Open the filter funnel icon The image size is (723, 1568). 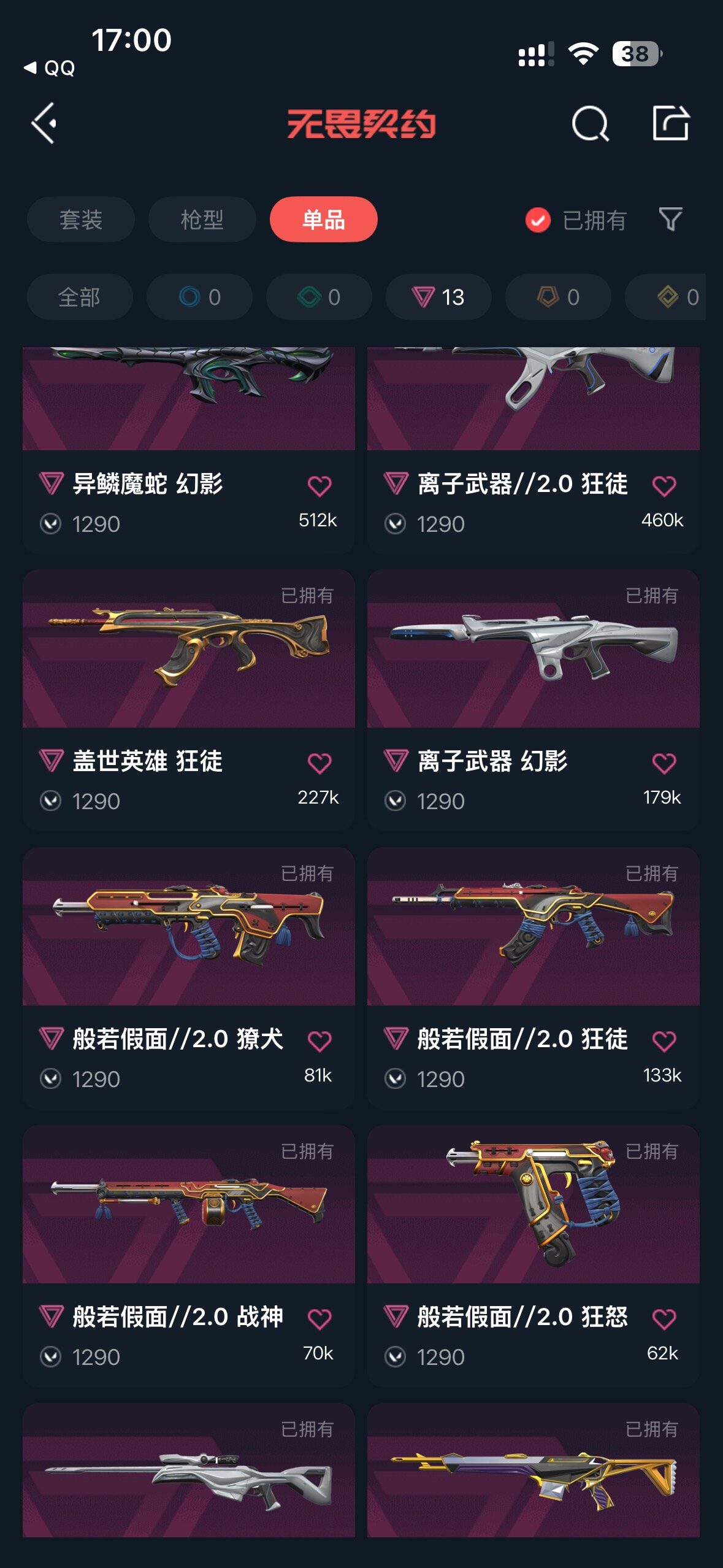(x=670, y=219)
